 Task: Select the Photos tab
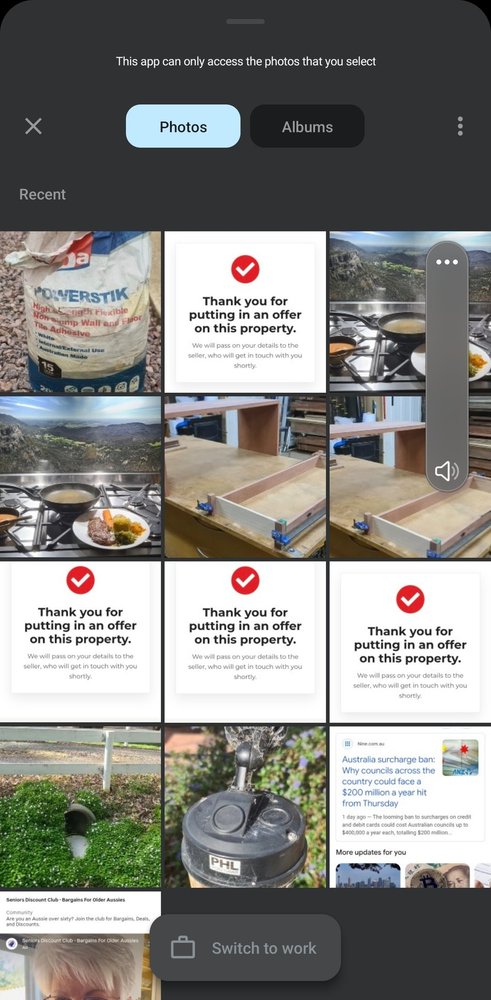pos(183,126)
